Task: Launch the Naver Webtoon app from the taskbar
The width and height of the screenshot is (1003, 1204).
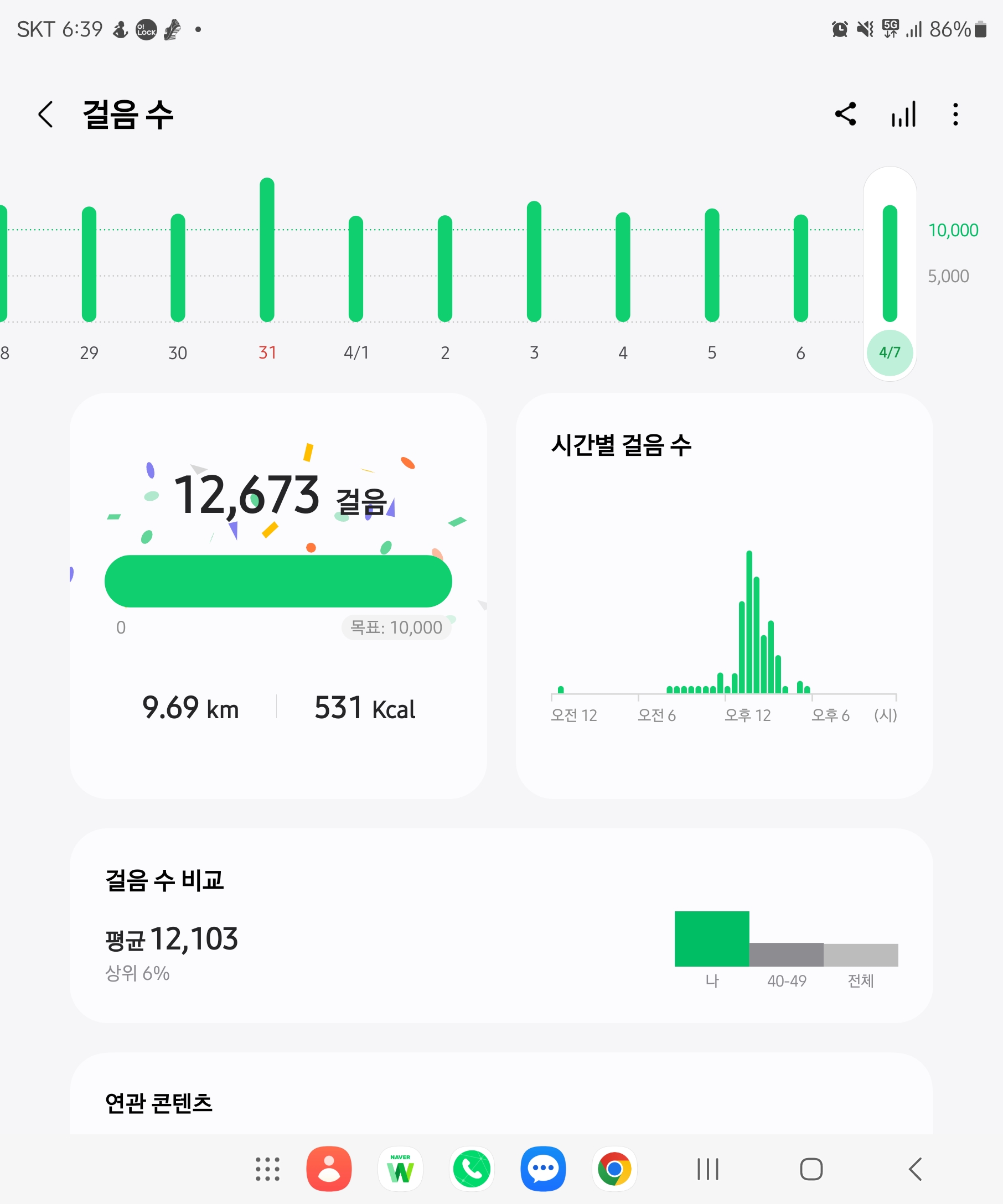Action: point(400,1169)
